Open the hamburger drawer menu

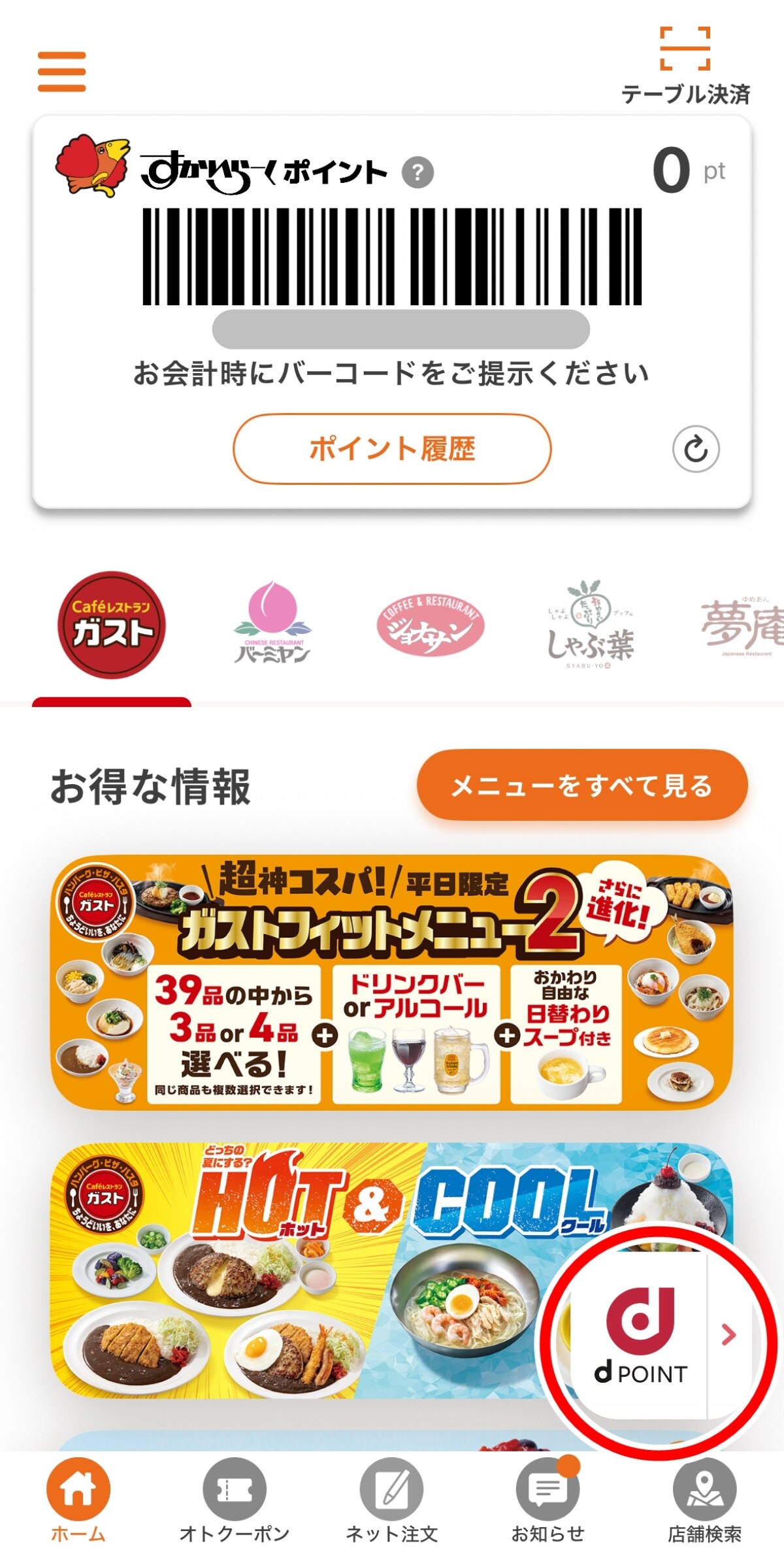61,72
